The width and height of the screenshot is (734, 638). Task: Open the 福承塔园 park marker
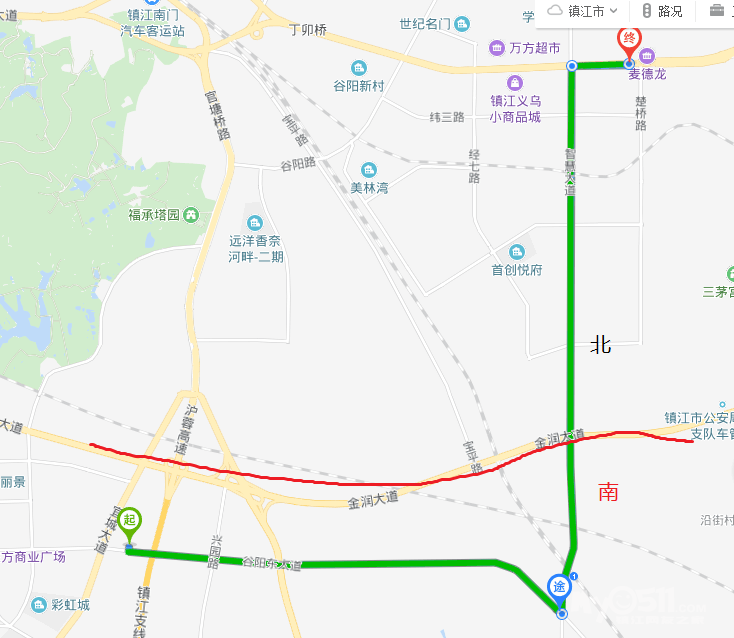tap(191, 215)
